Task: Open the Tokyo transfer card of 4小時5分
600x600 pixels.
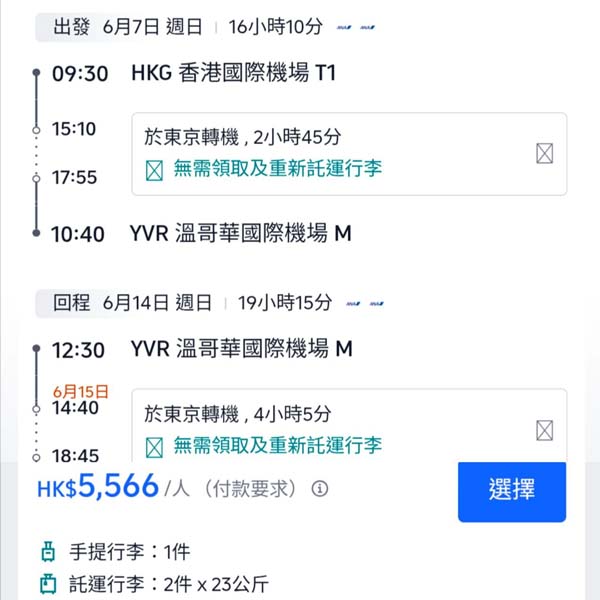Action: pyautogui.click(x=349, y=427)
